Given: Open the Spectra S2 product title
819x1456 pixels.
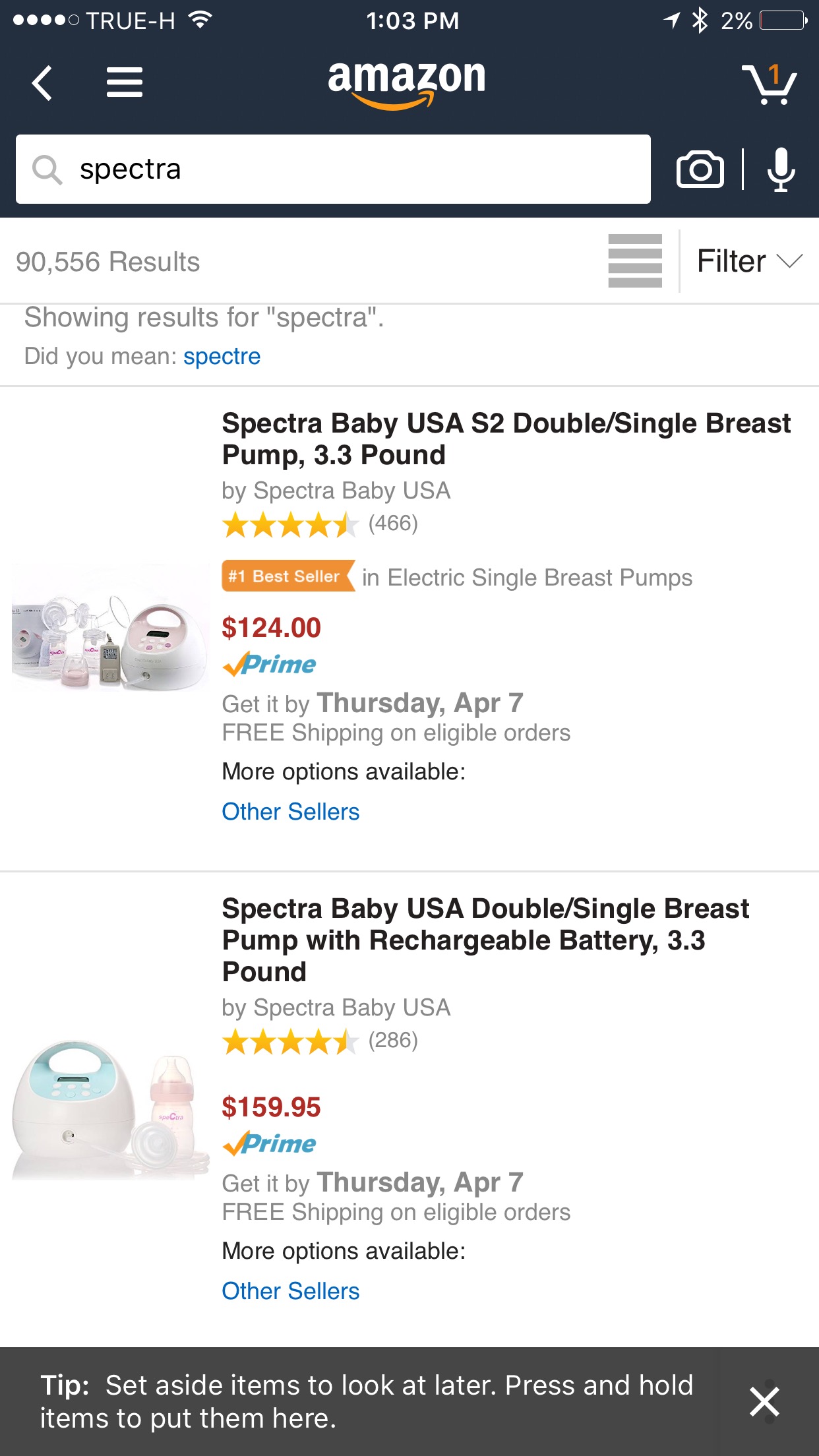Looking at the screenshot, I should point(505,438).
